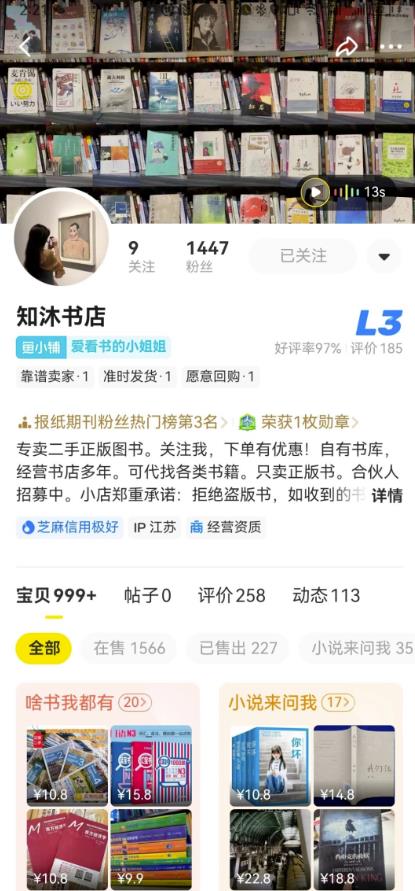This screenshot has width=415, height=891.
Task: Open the 小说来问我 collection card
Action: coord(311,787)
